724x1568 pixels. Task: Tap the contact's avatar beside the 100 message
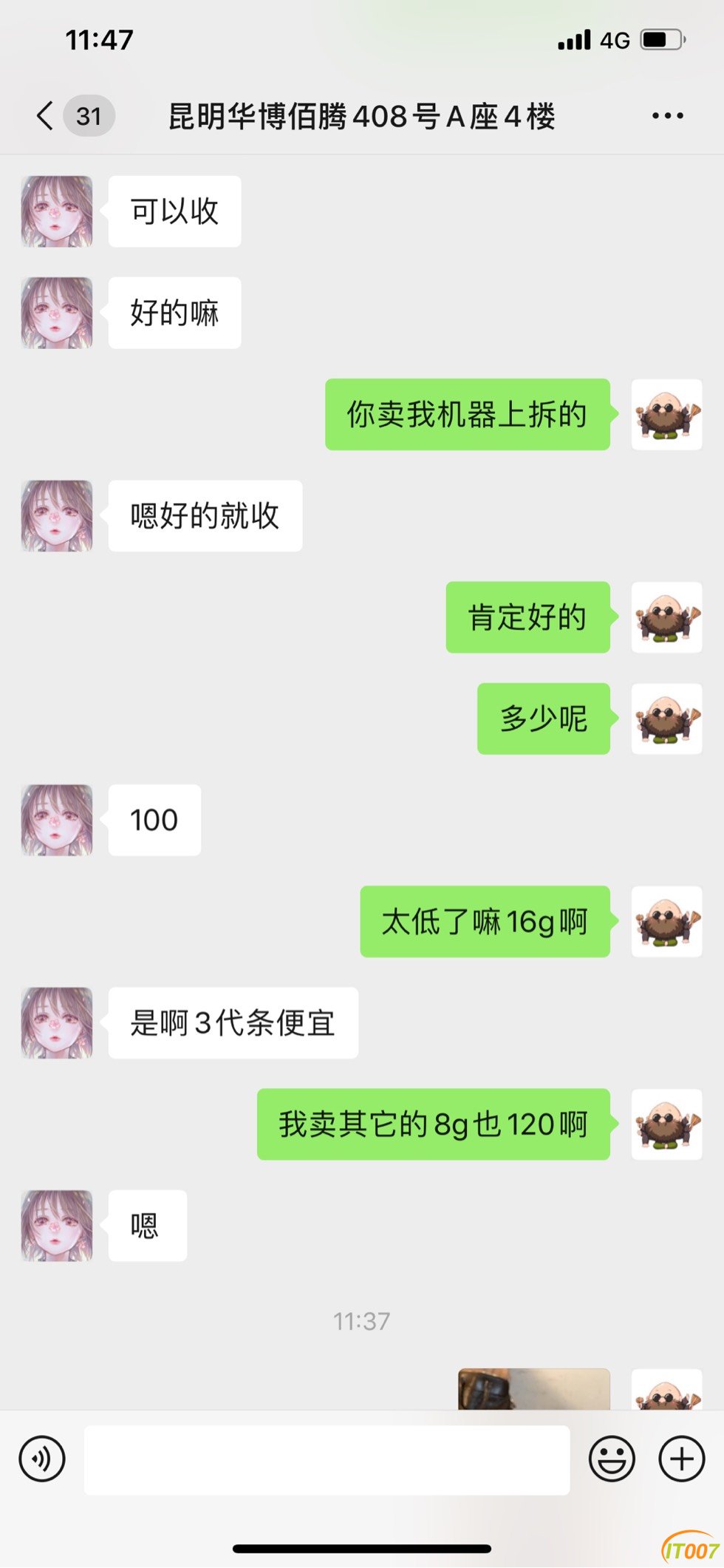[57, 821]
